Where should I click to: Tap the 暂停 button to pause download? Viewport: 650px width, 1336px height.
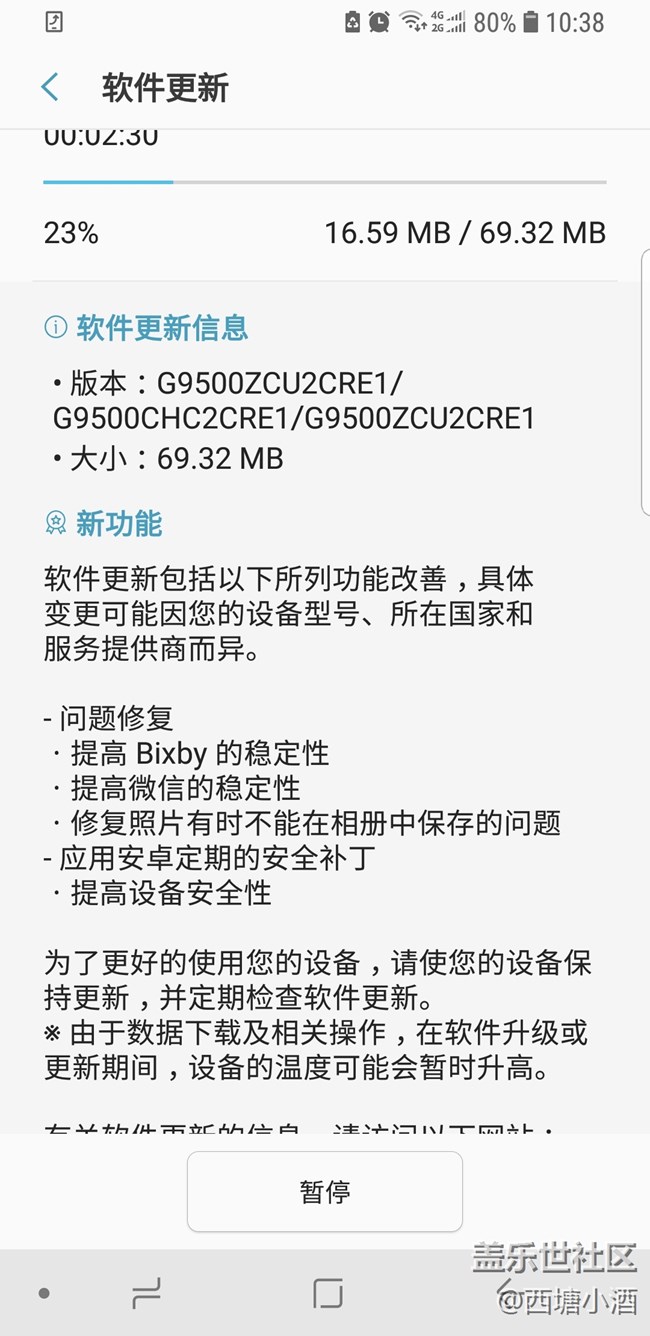click(x=324, y=1191)
